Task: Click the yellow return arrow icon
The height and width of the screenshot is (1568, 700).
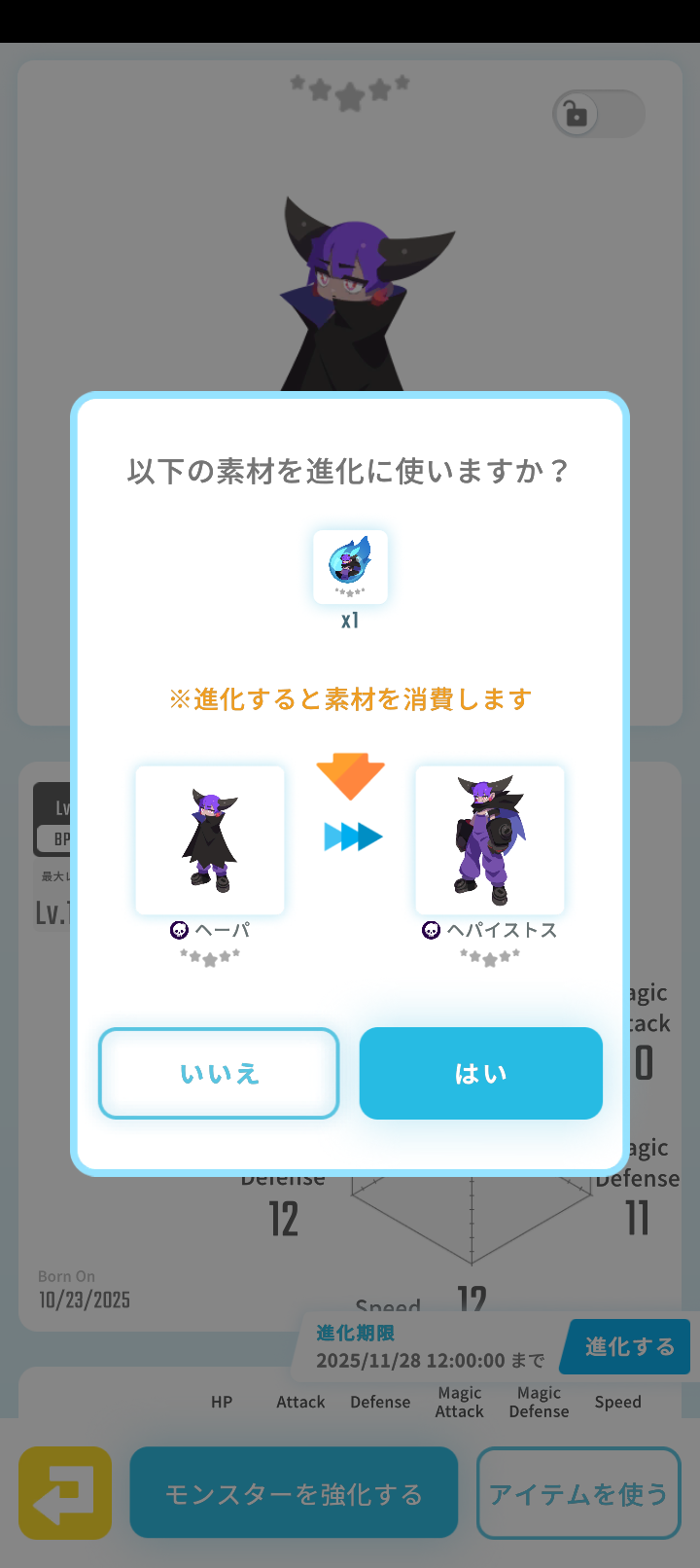Action: [x=64, y=1492]
